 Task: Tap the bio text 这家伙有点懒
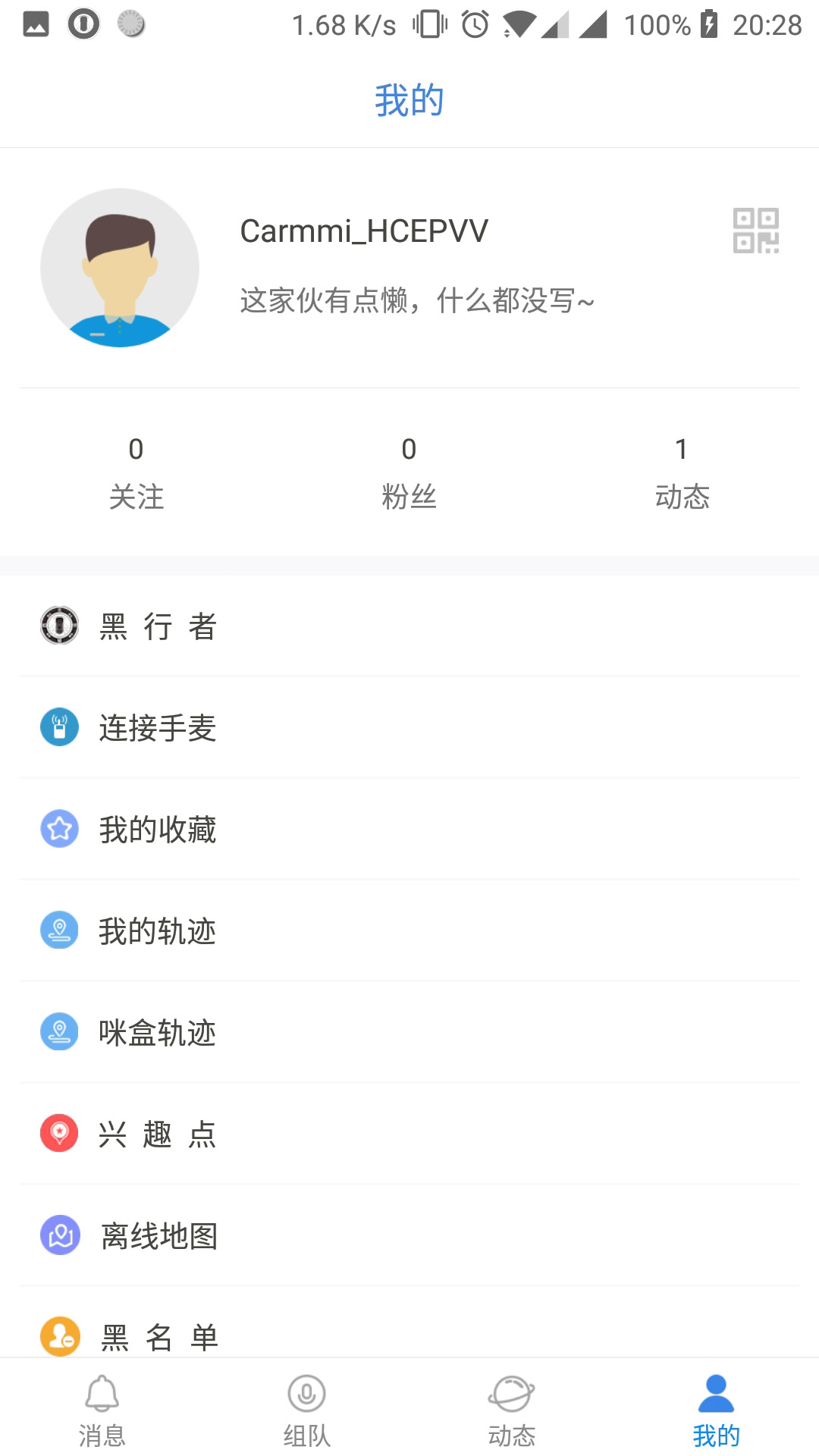tap(417, 300)
